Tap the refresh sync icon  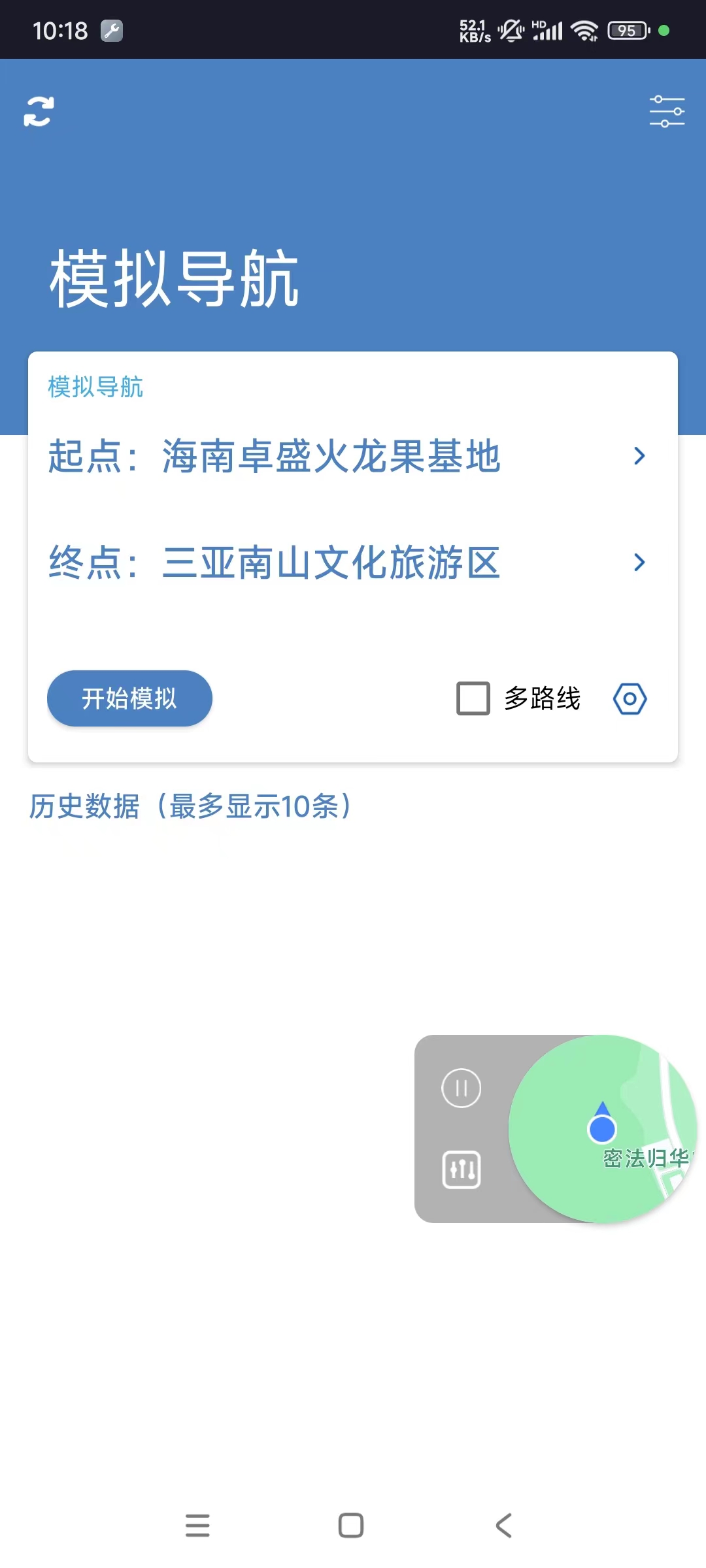pyautogui.click(x=39, y=111)
